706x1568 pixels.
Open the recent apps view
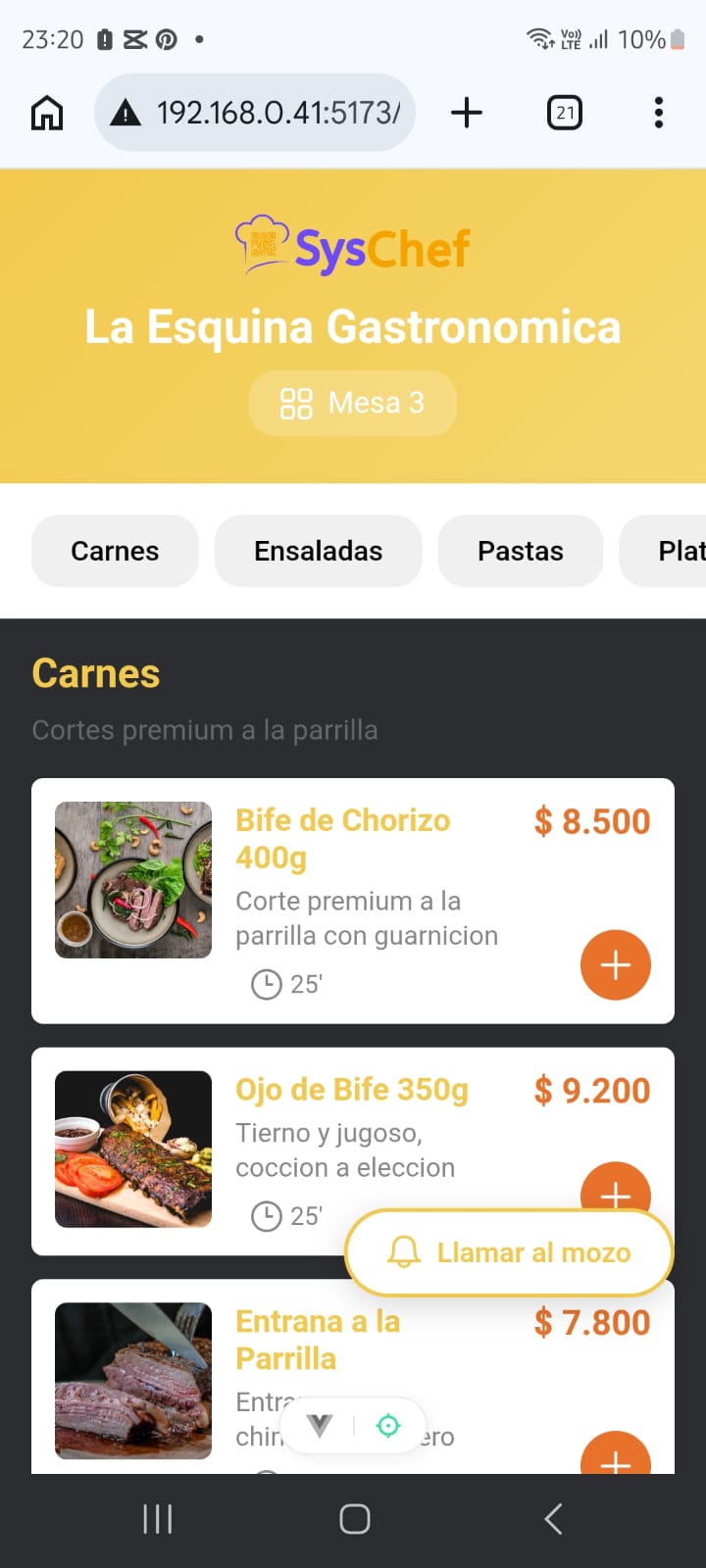(157, 1519)
